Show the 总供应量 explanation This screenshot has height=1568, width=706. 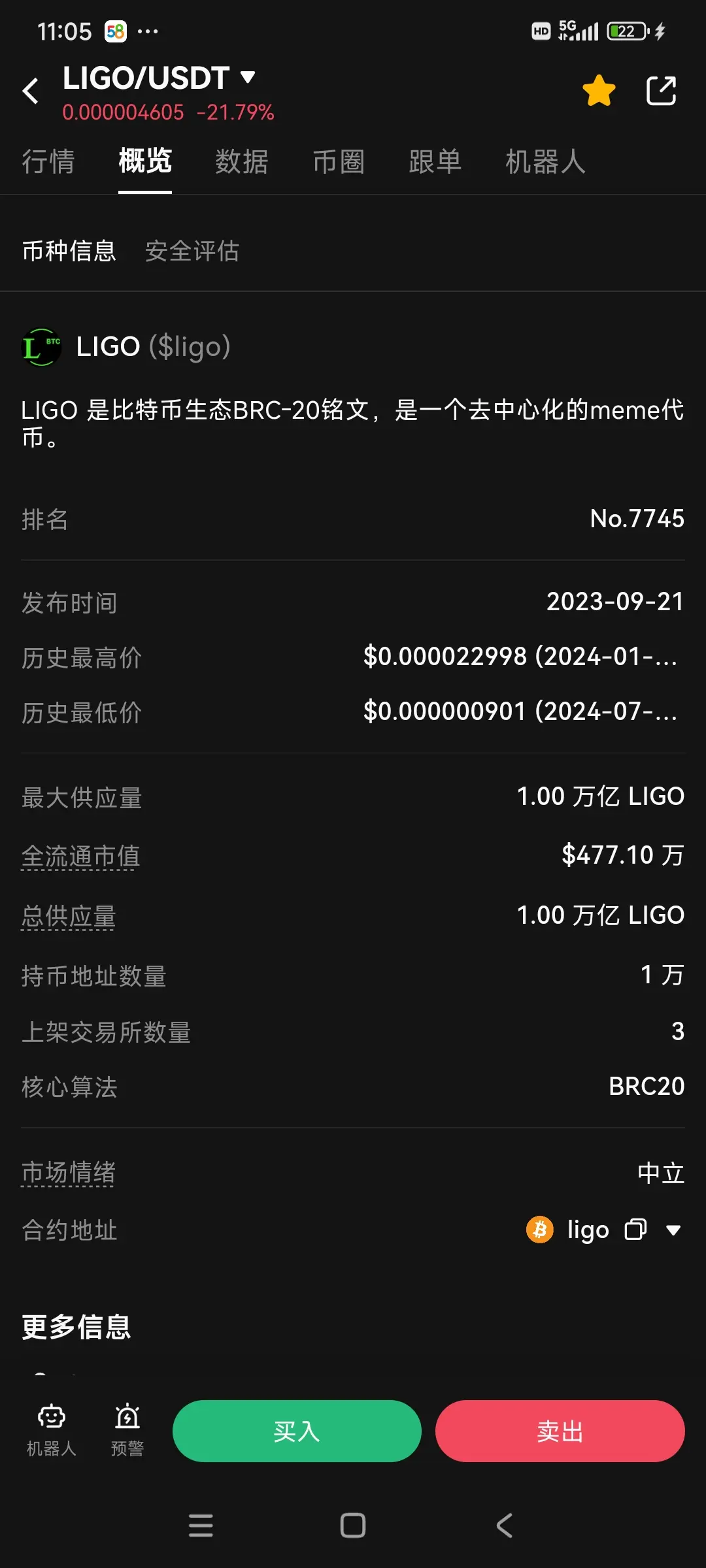tap(69, 916)
